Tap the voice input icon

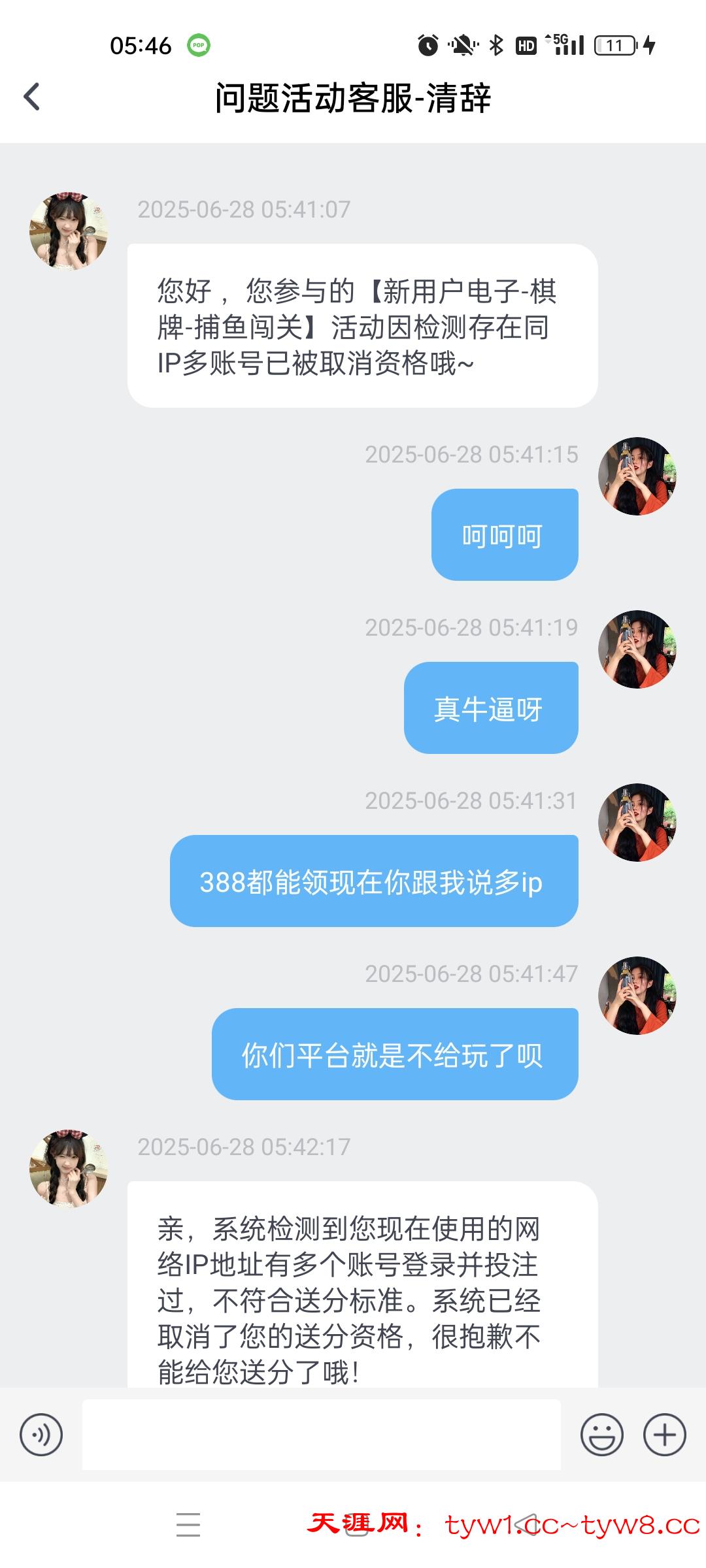click(x=41, y=1435)
